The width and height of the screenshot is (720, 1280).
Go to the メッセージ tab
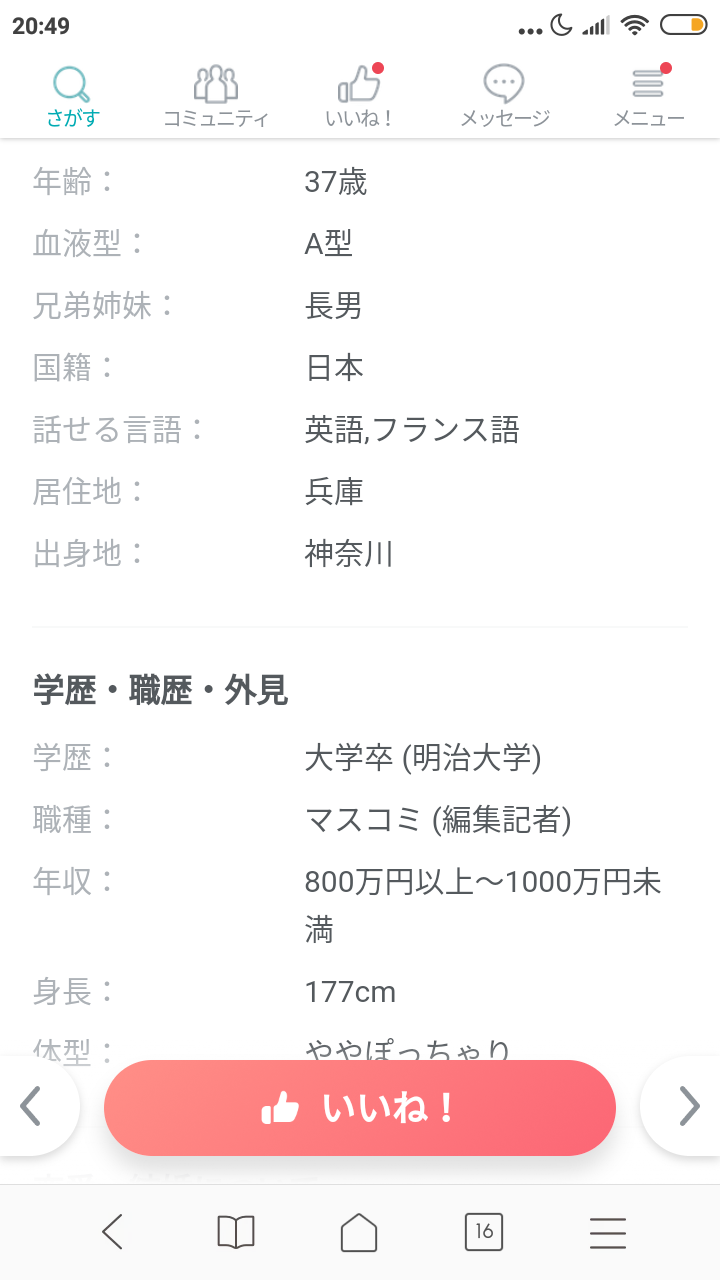point(504,97)
